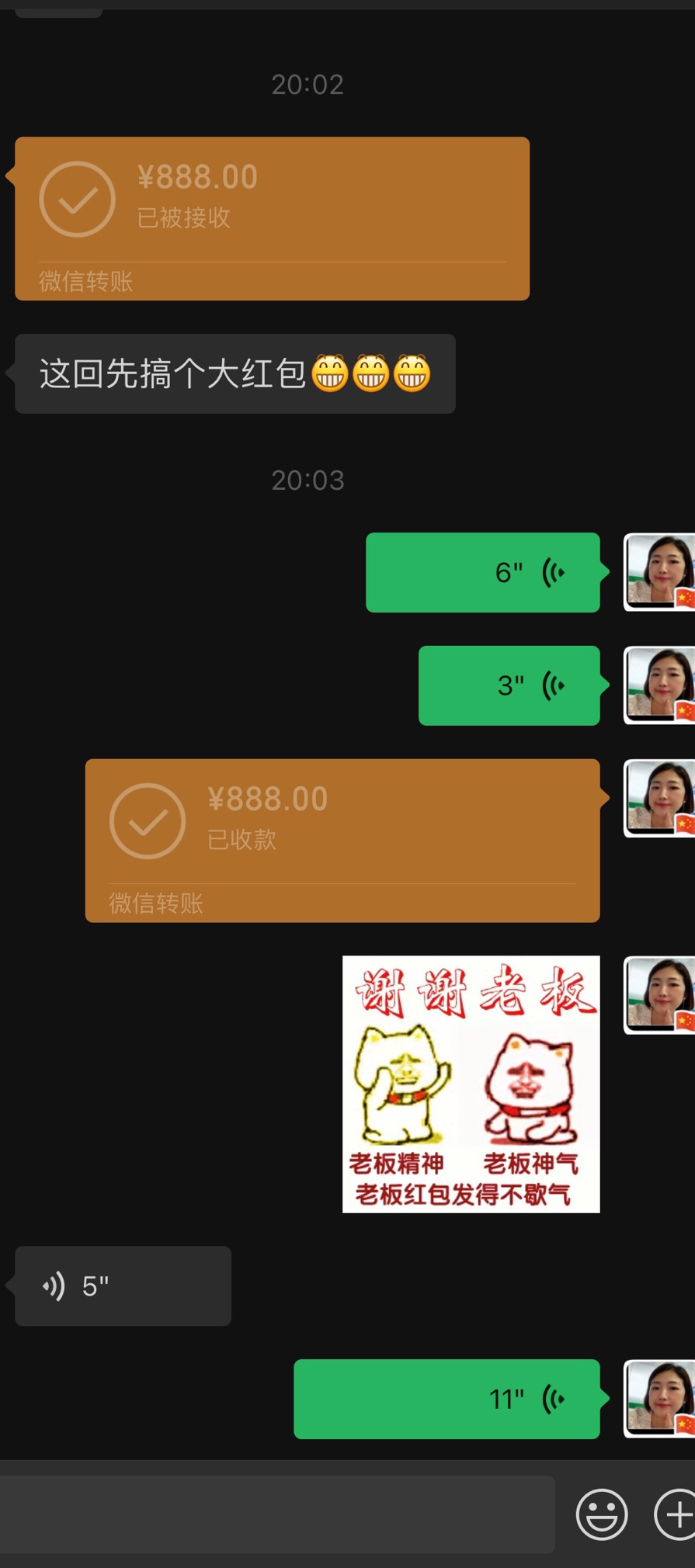695x1568 pixels.
Task: Play the 6-second voice message
Action: click(483, 573)
